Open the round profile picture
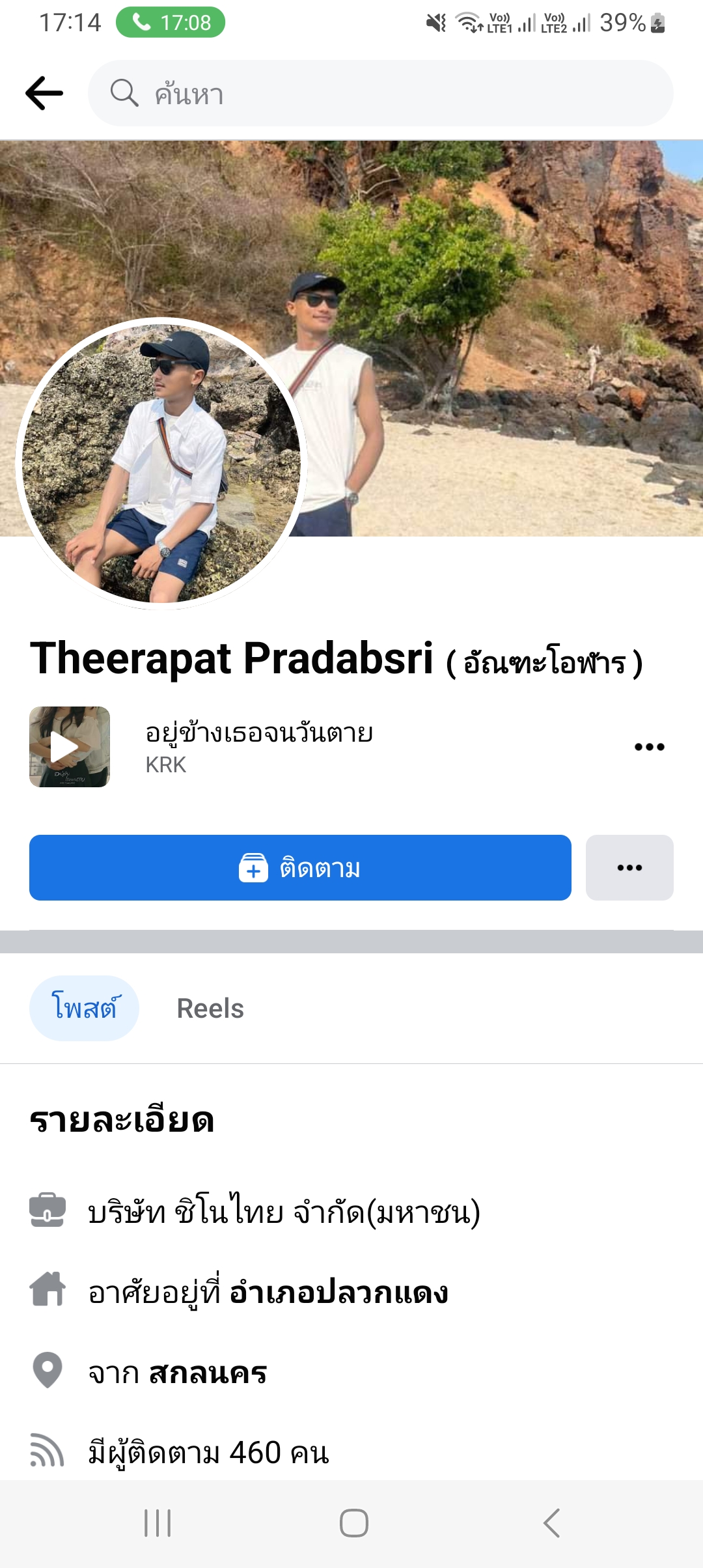Image resolution: width=703 pixels, height=1568 pixels. click(x=161, y=463)
